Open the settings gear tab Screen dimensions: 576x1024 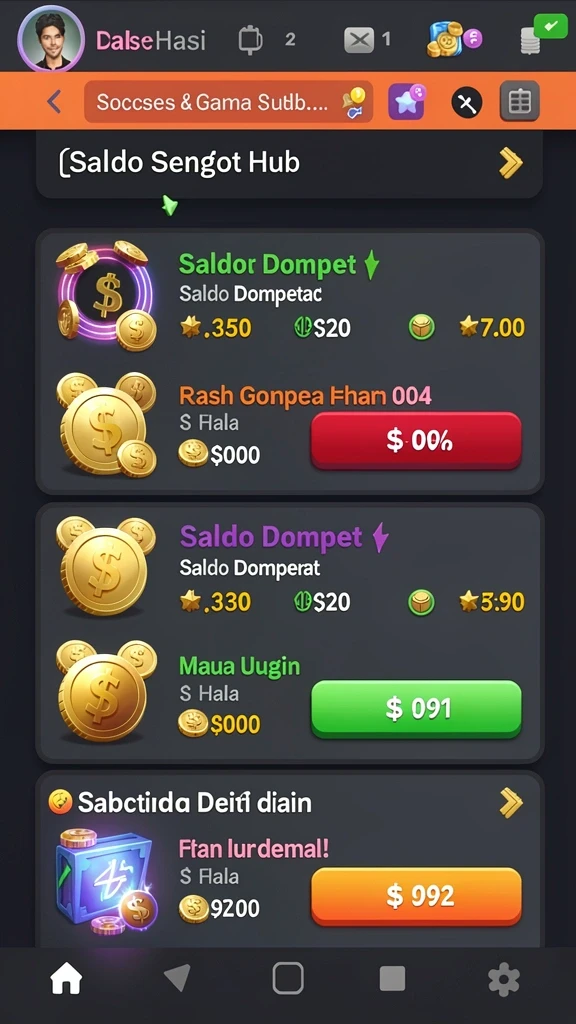click(504, 980)
